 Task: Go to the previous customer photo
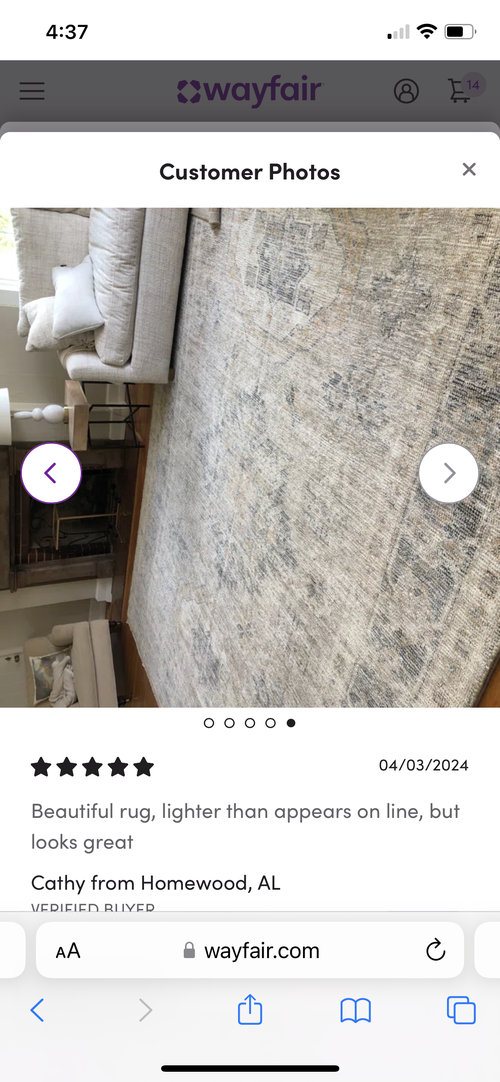click(x=51, y=473)
